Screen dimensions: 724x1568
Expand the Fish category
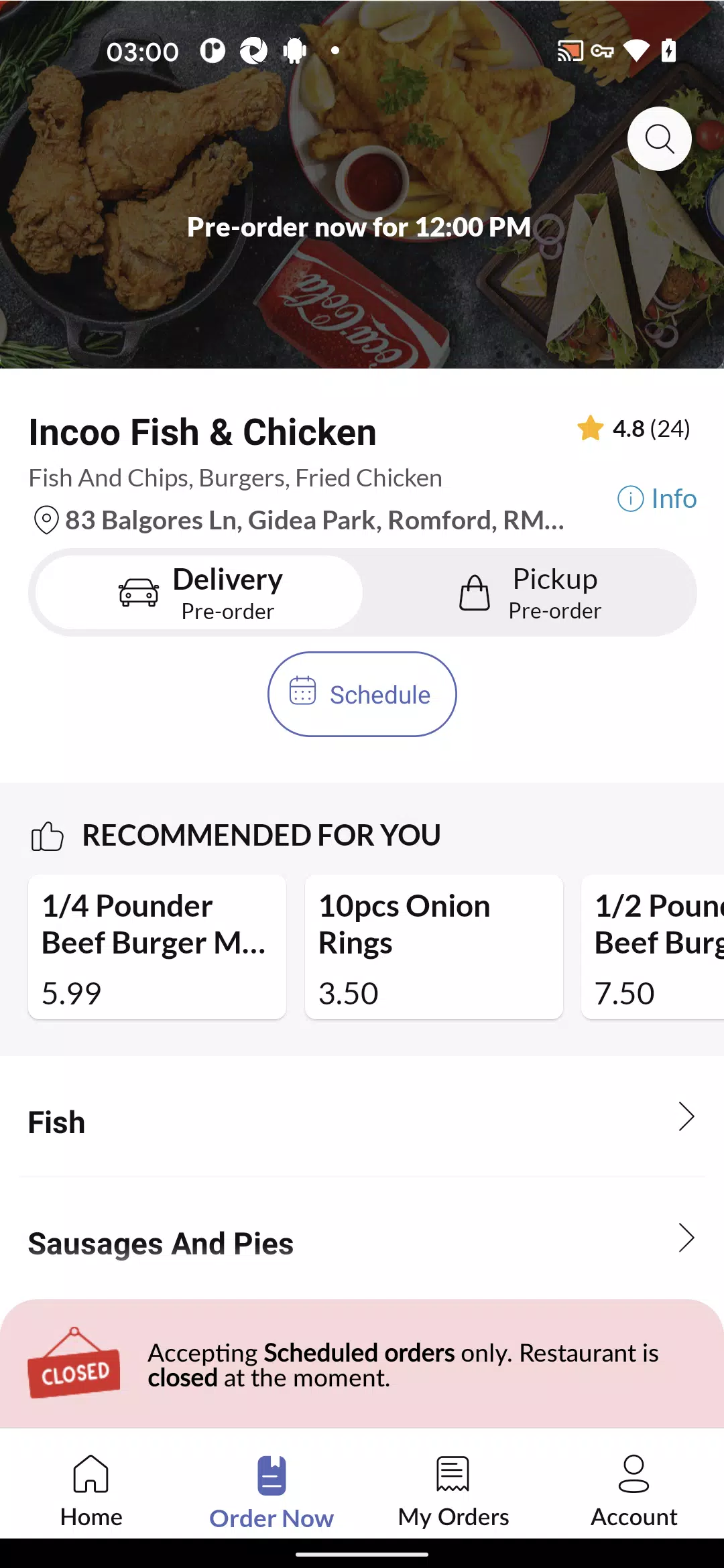[x=362, y=1118]
